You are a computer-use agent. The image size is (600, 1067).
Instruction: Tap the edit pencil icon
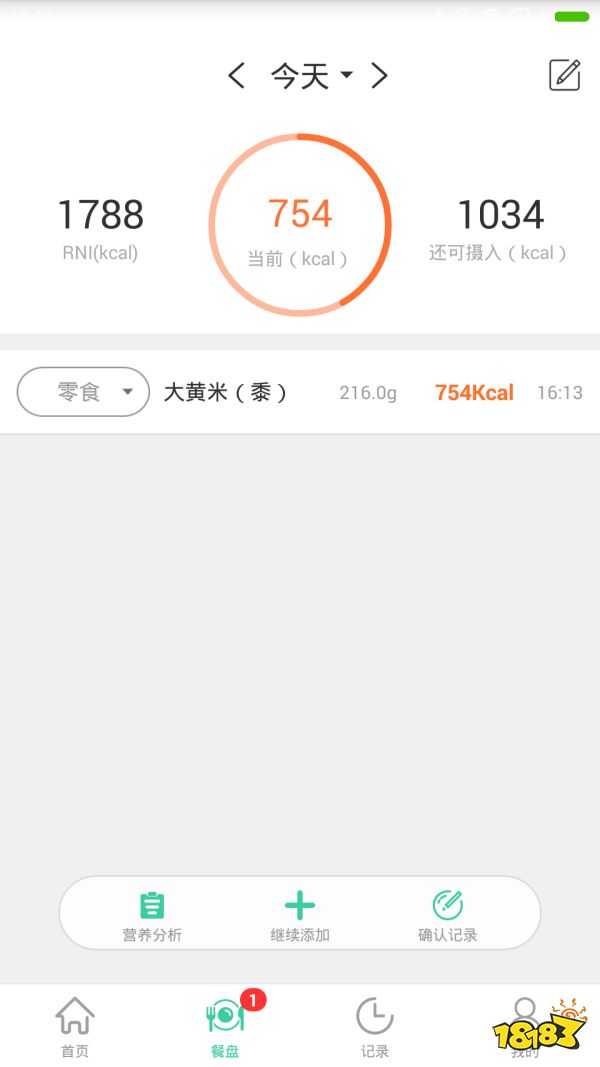coord(564,76)
